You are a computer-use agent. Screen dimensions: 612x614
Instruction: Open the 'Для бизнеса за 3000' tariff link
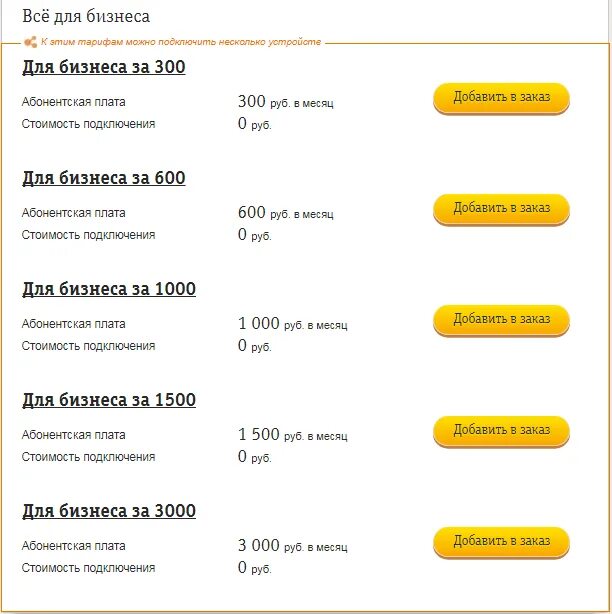pyautogui.click(x=108, y=512)
